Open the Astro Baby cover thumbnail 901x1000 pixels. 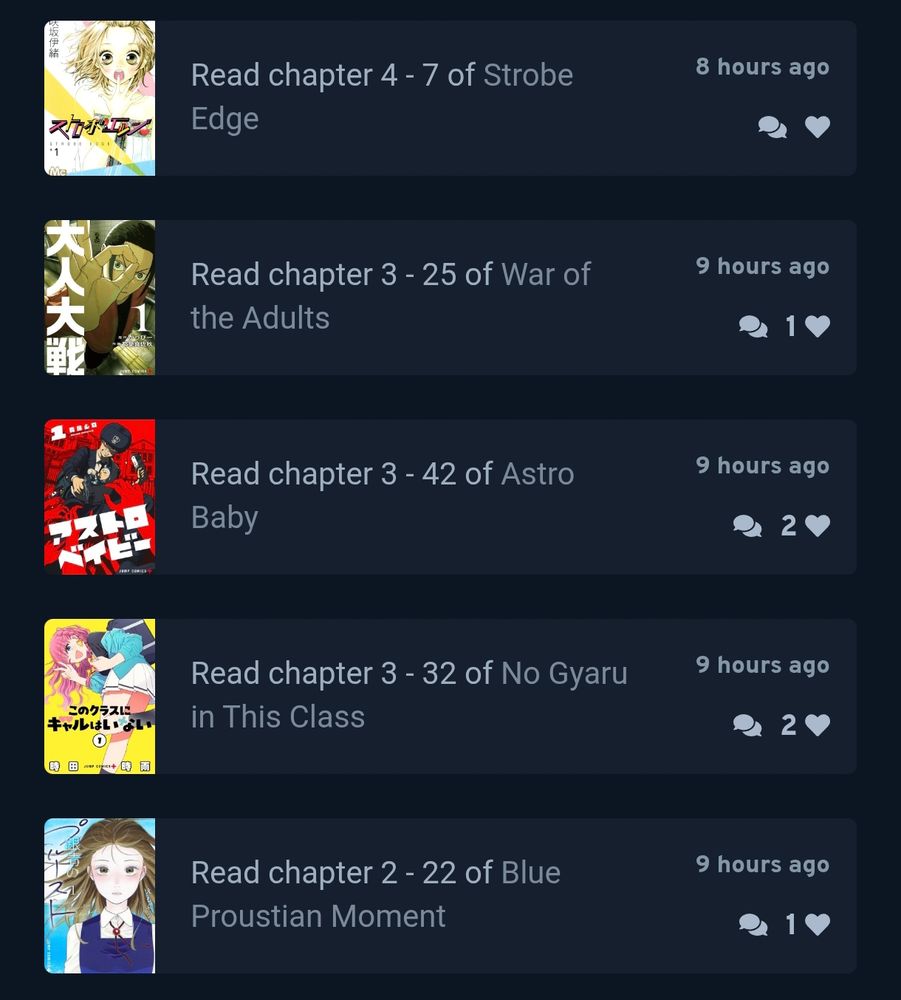(100, 496)
